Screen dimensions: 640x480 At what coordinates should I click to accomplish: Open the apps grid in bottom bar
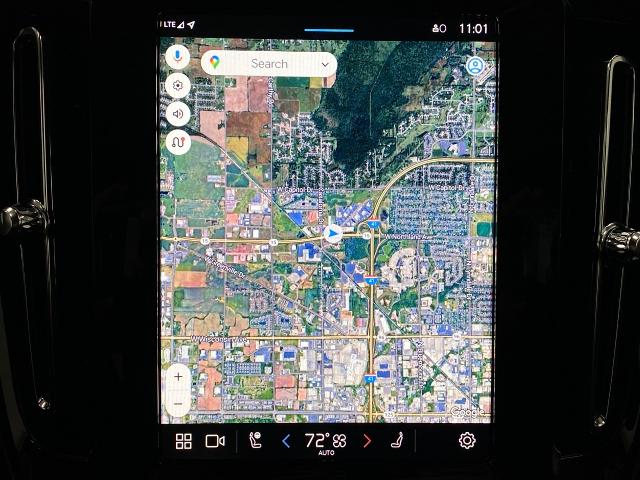(184, 441)
